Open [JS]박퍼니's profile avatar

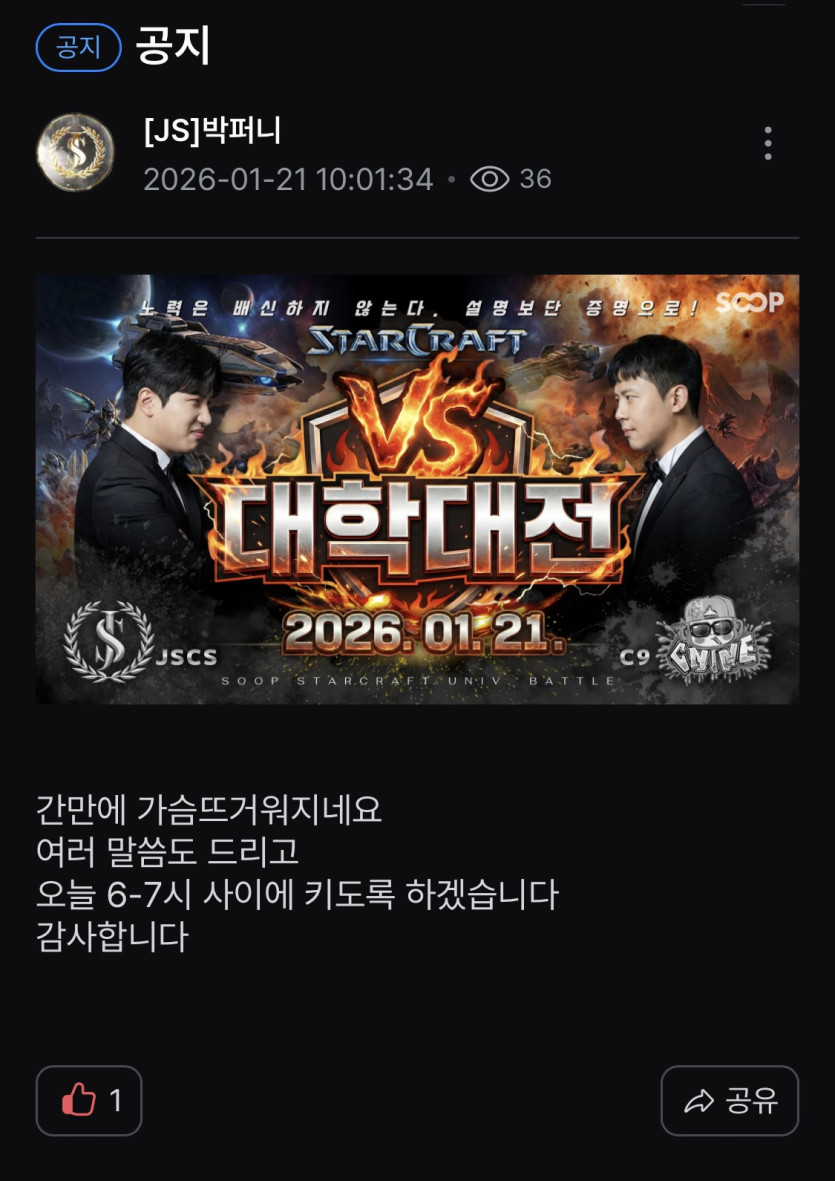pyautogui.click(x=75, y=153)
